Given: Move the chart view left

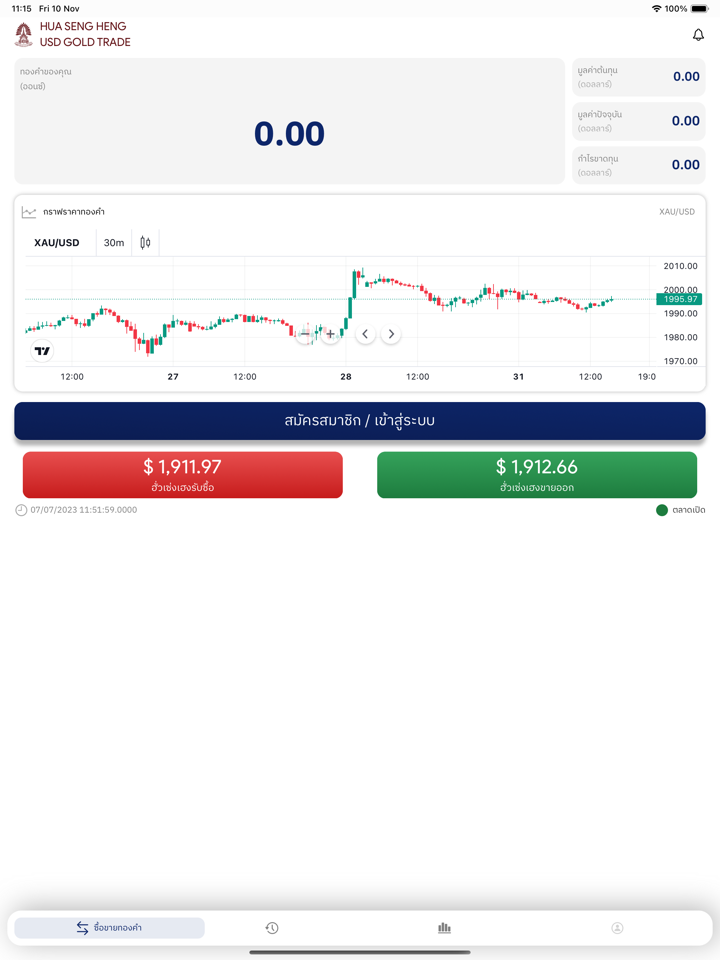Looking at the screenshot, I should point(365,334).
